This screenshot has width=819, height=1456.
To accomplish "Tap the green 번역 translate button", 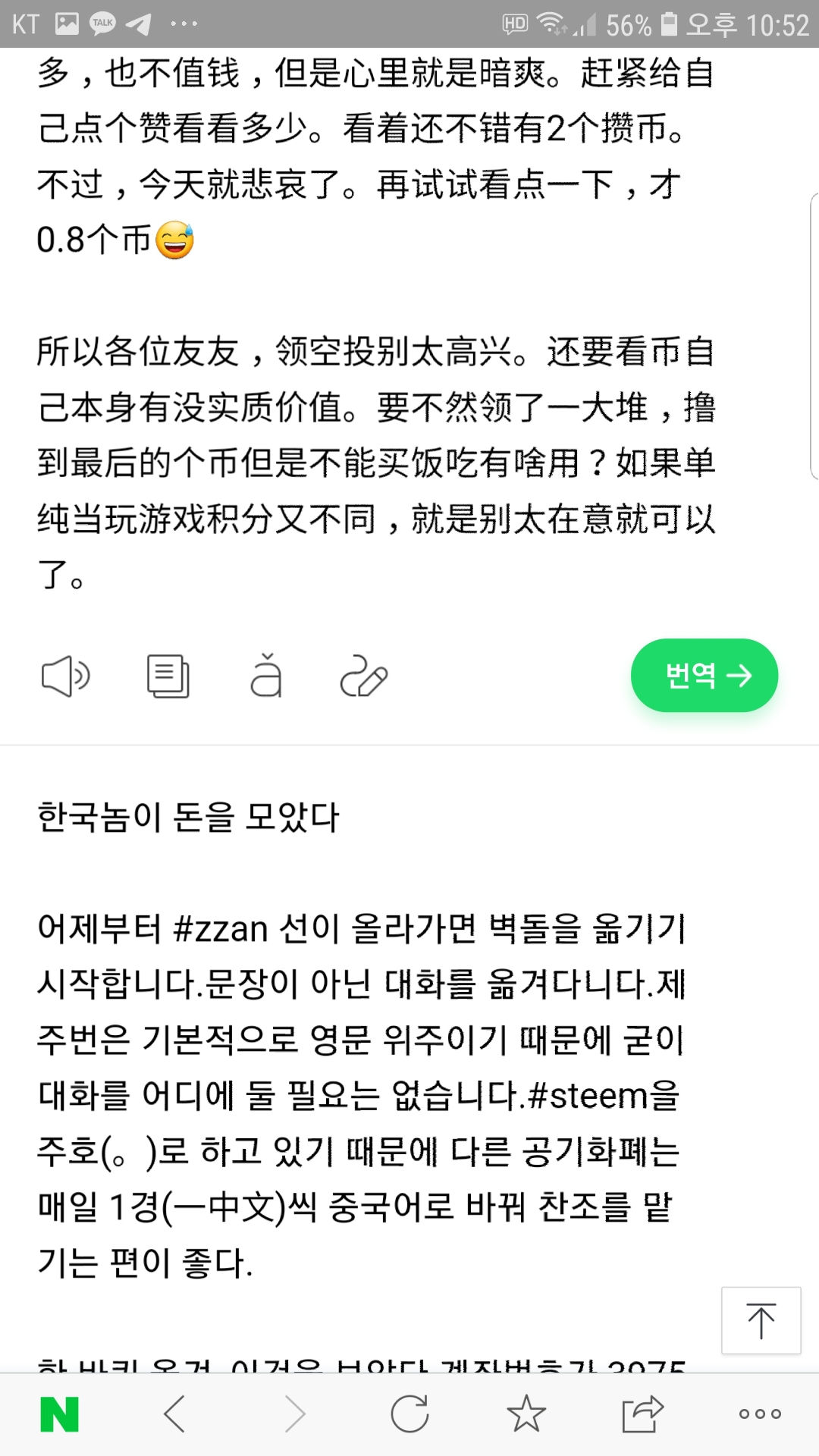I will [x=704, y=675].
